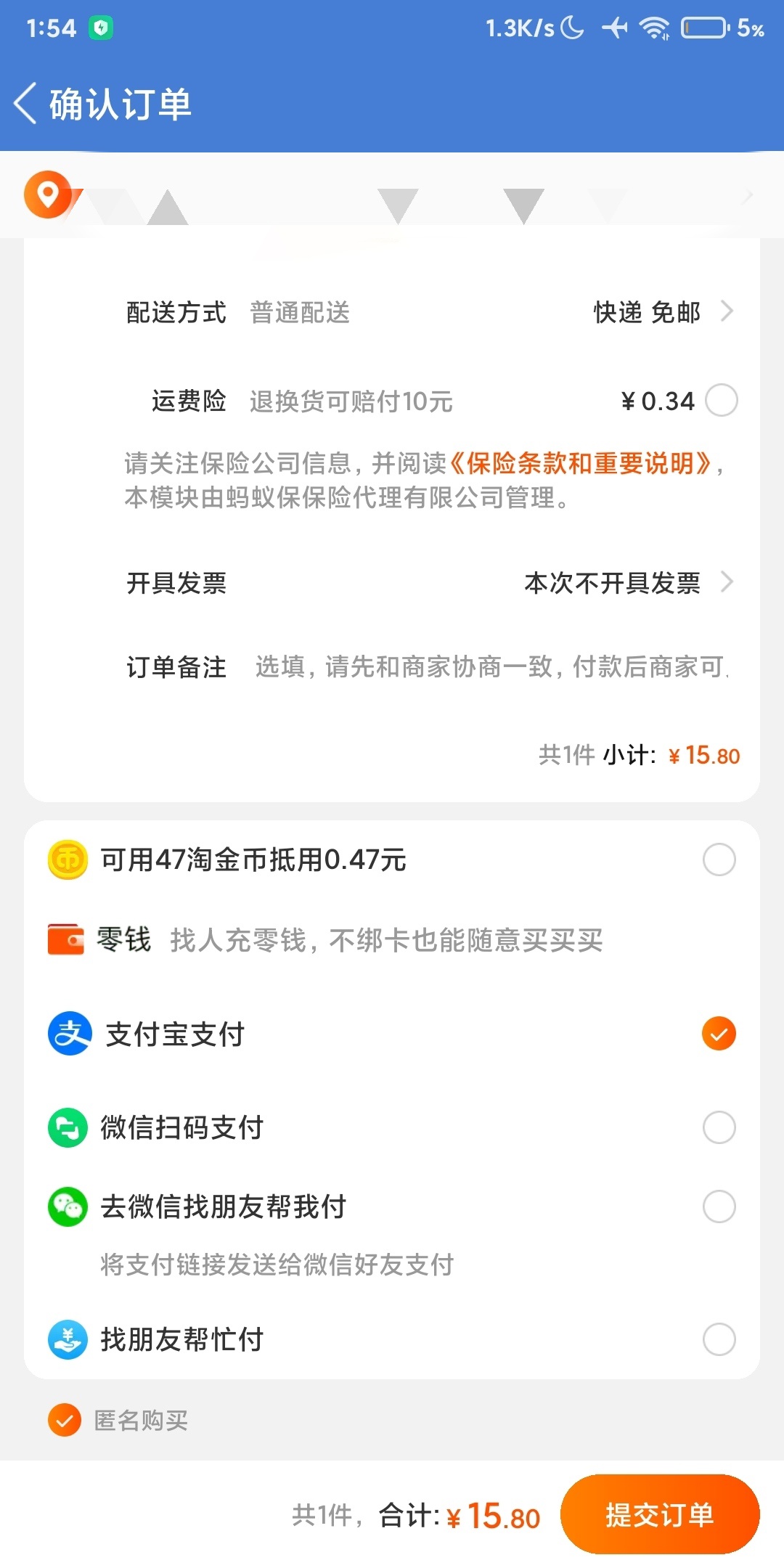Select the Alipay 支付宝 logo icon
The height and width of the screenshot is (1568, 784).
[68, 1034]
